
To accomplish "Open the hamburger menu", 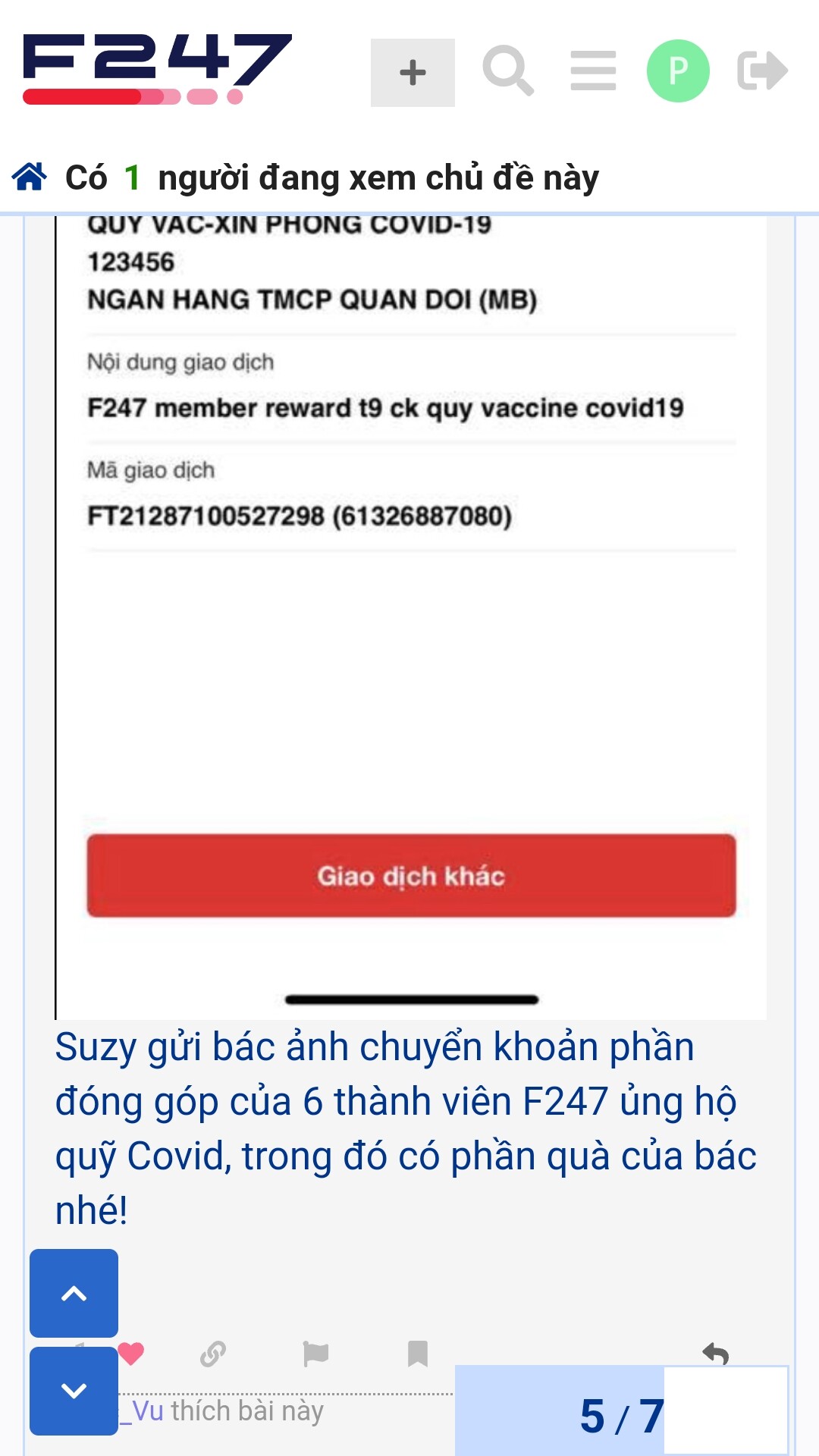I will pos(593,71).
